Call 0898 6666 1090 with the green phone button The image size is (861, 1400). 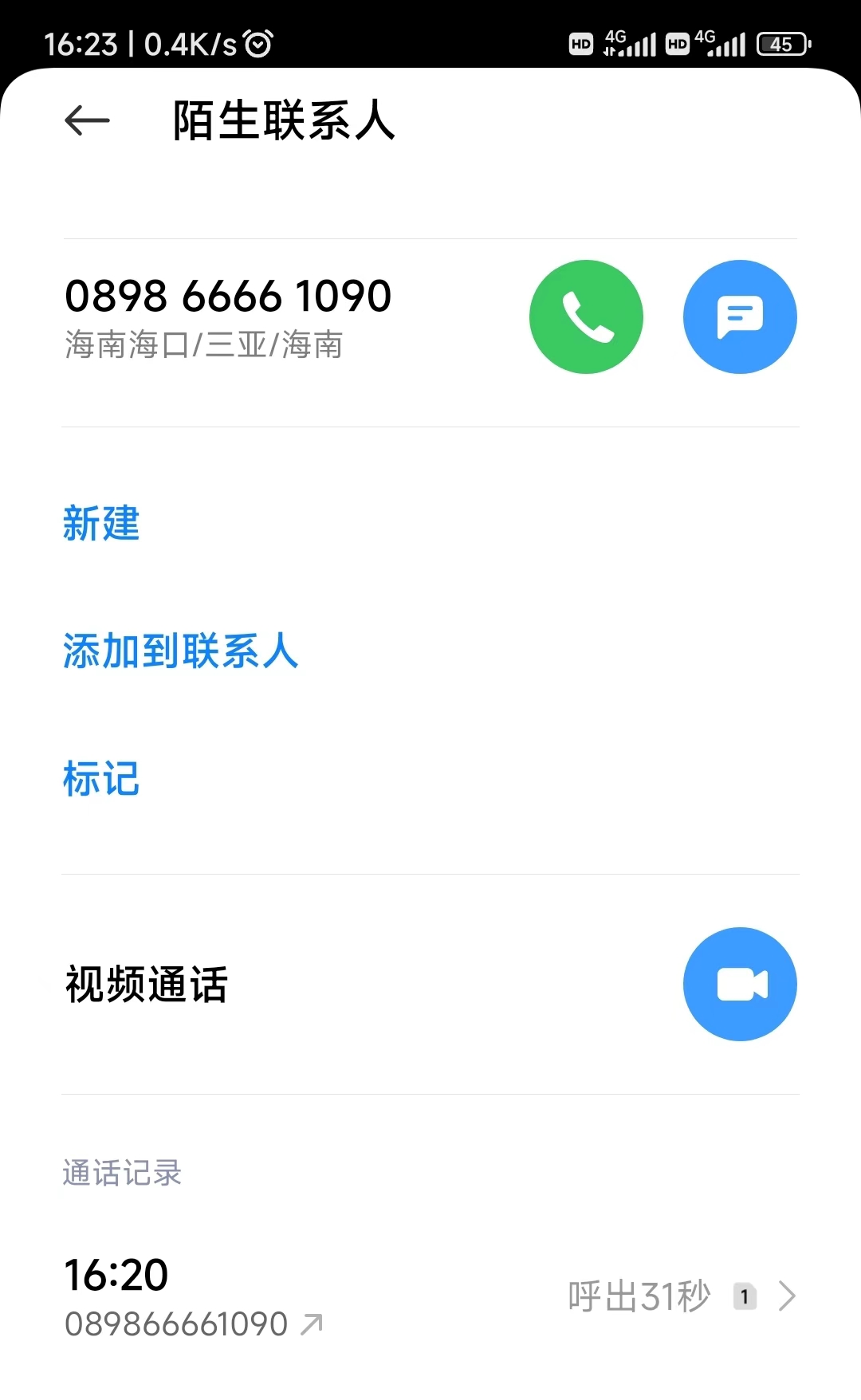586,317
